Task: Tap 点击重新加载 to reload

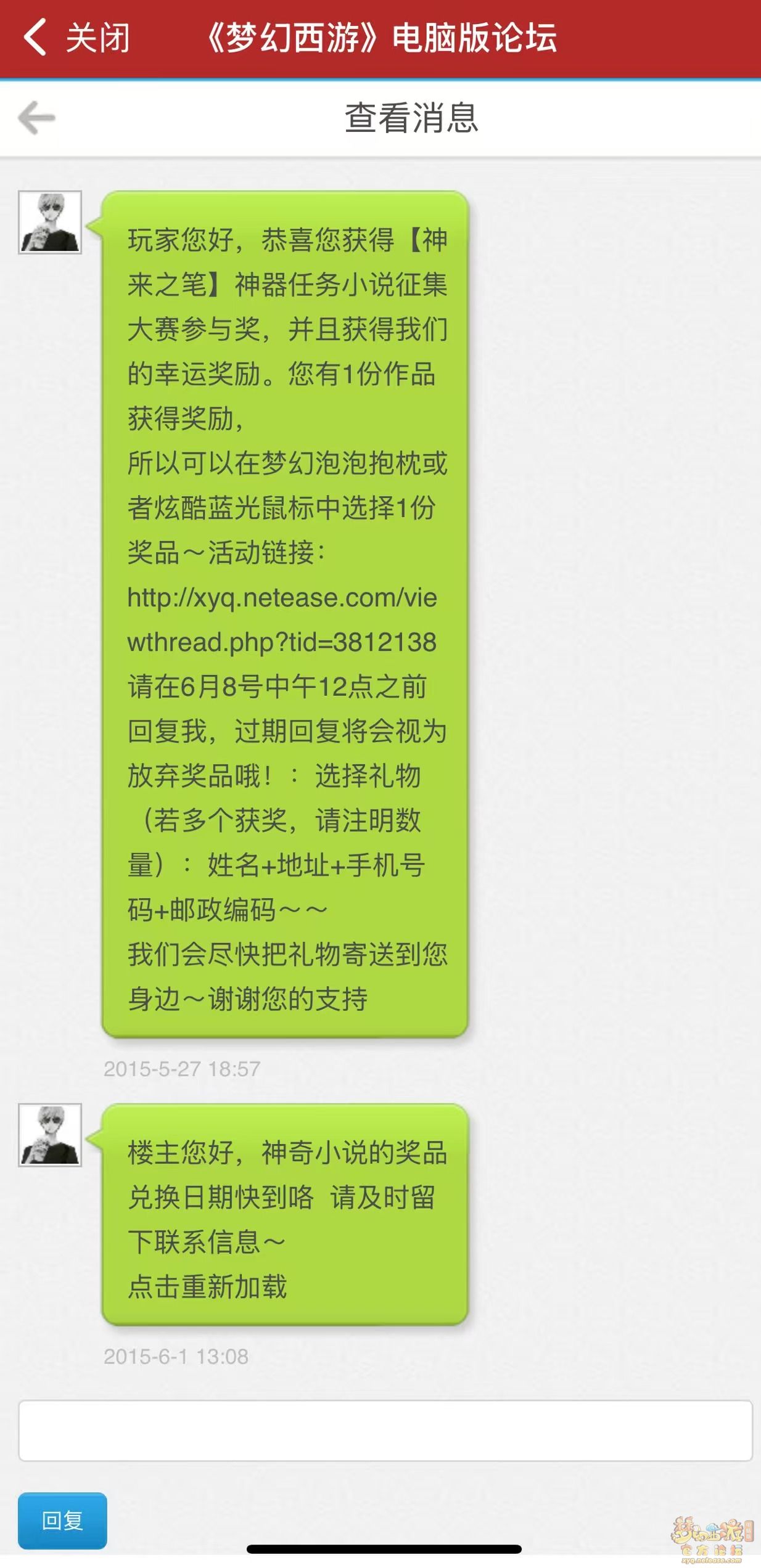Action: click(207, 1287)
